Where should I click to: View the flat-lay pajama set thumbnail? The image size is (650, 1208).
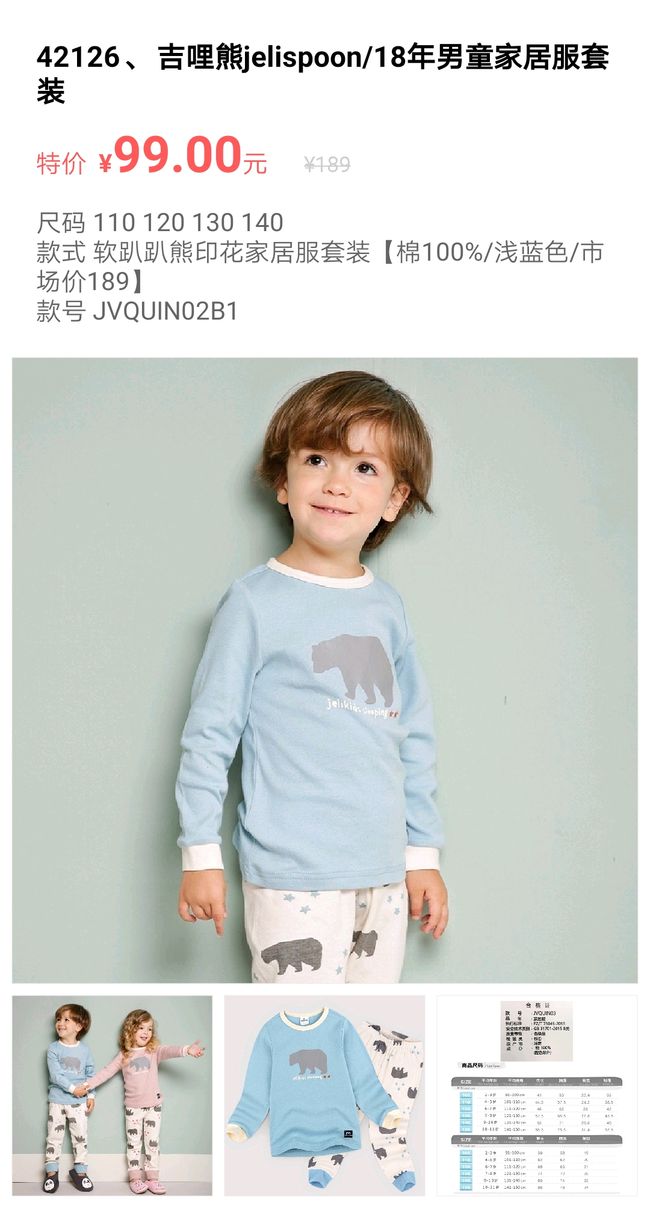[x=324, y=1095]
